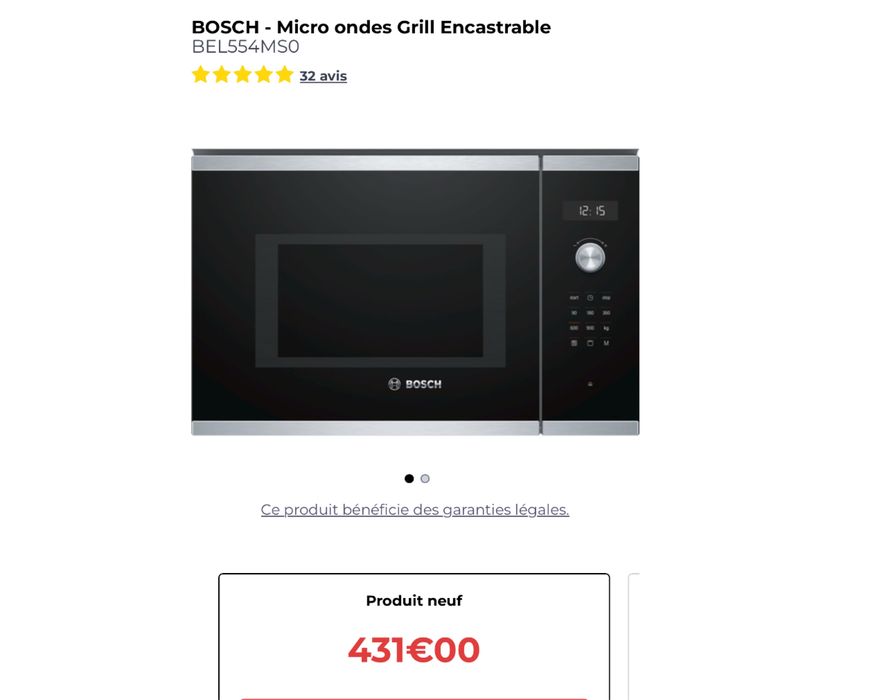
Task: Open the legal guarantees information link
Action: click(x=415, y=510)
